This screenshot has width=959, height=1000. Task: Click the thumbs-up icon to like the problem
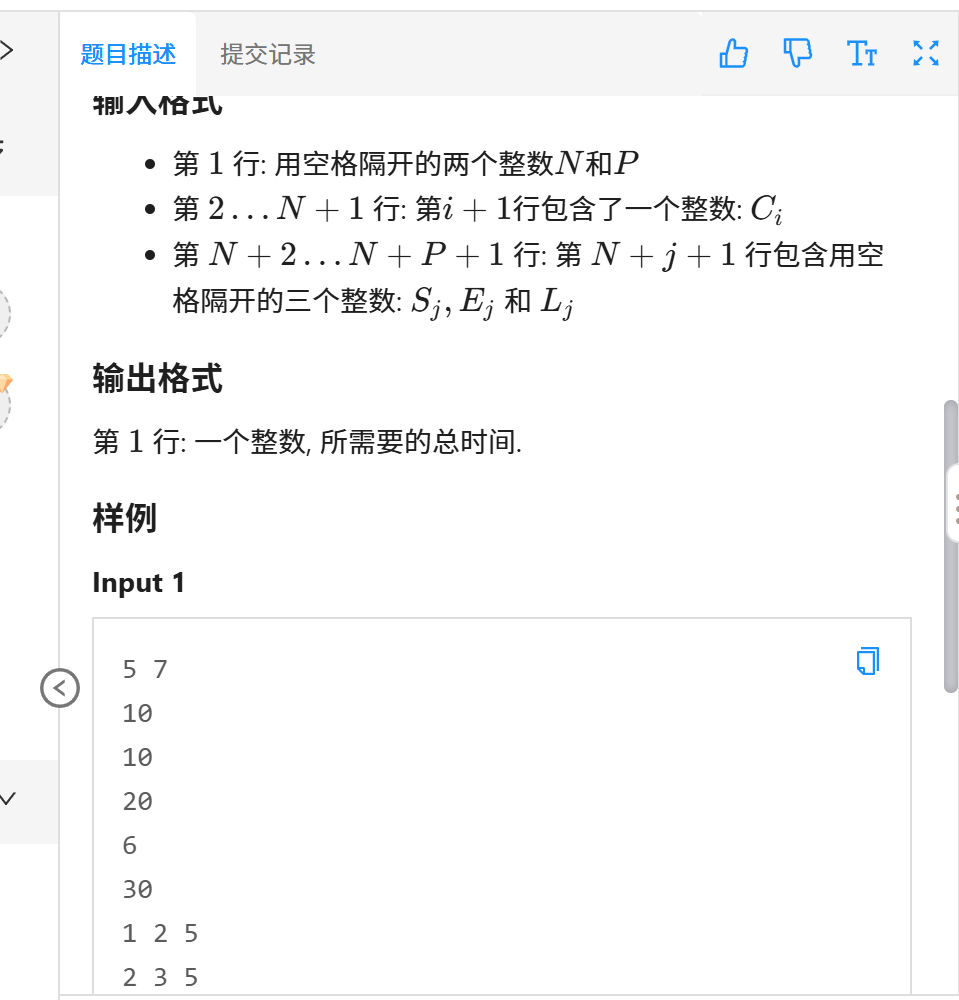pyautogui.click(x=733, y=54)
